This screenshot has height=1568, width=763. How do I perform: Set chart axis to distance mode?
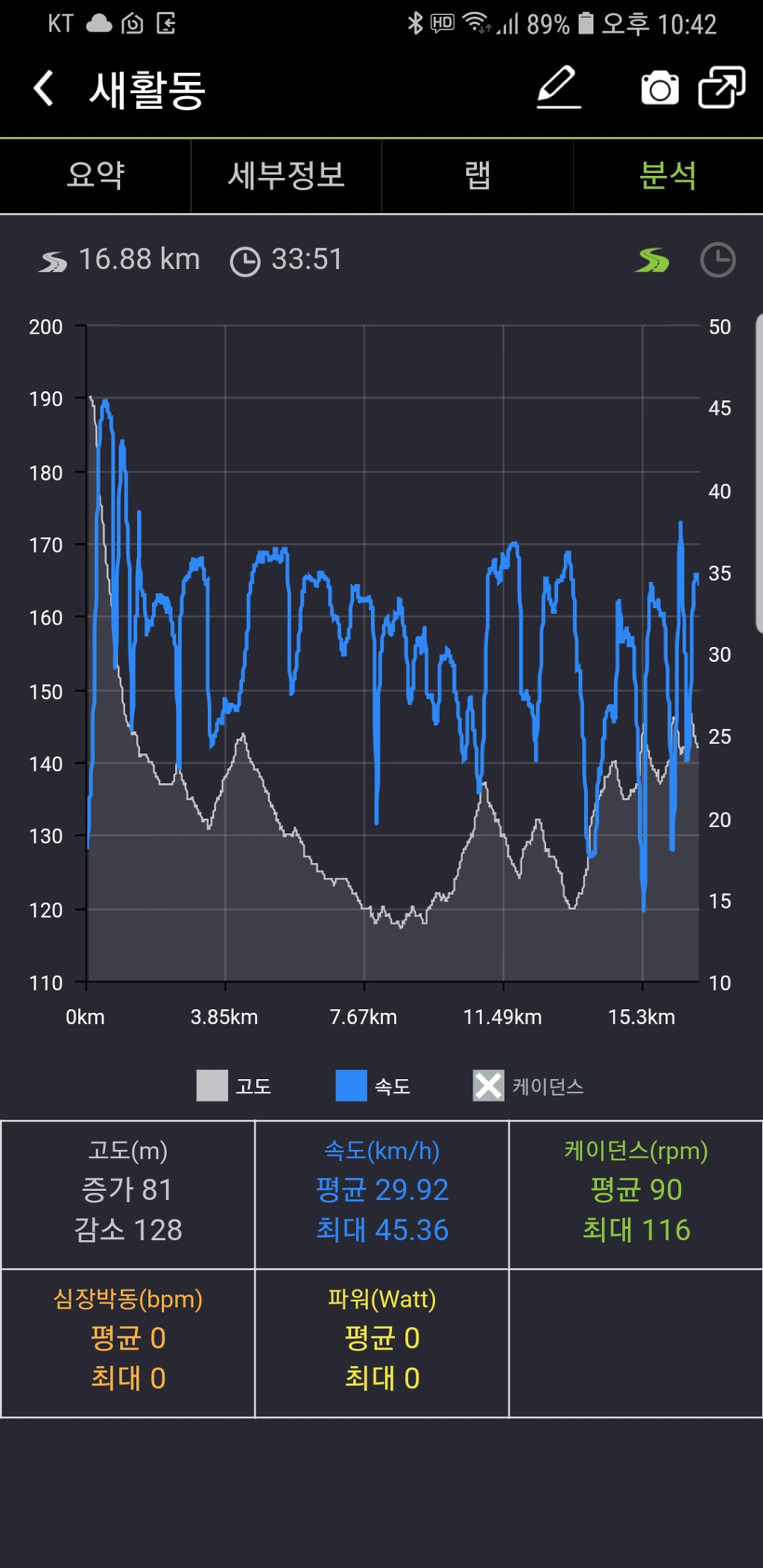(x=652, y=260)
